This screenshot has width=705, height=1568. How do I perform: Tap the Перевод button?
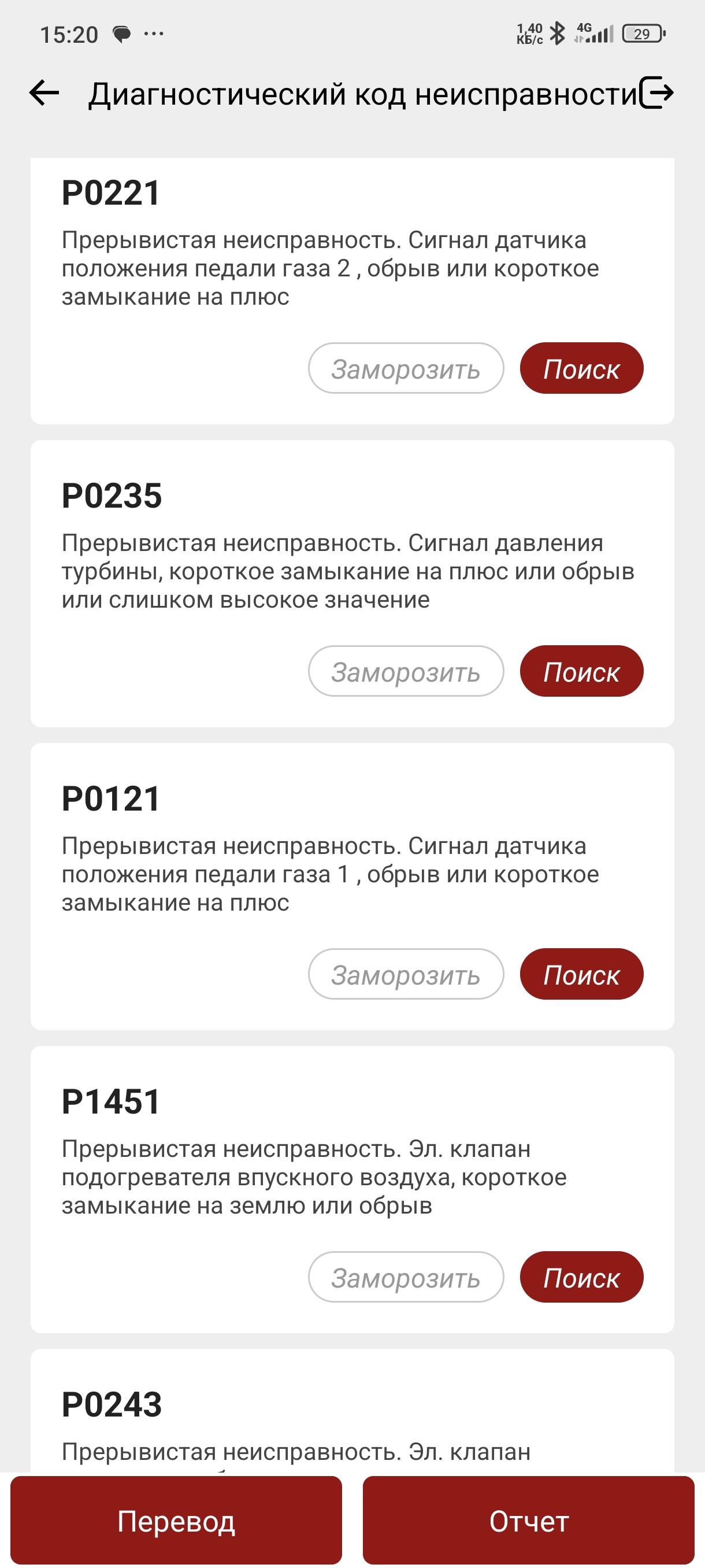click(176, 1521)
